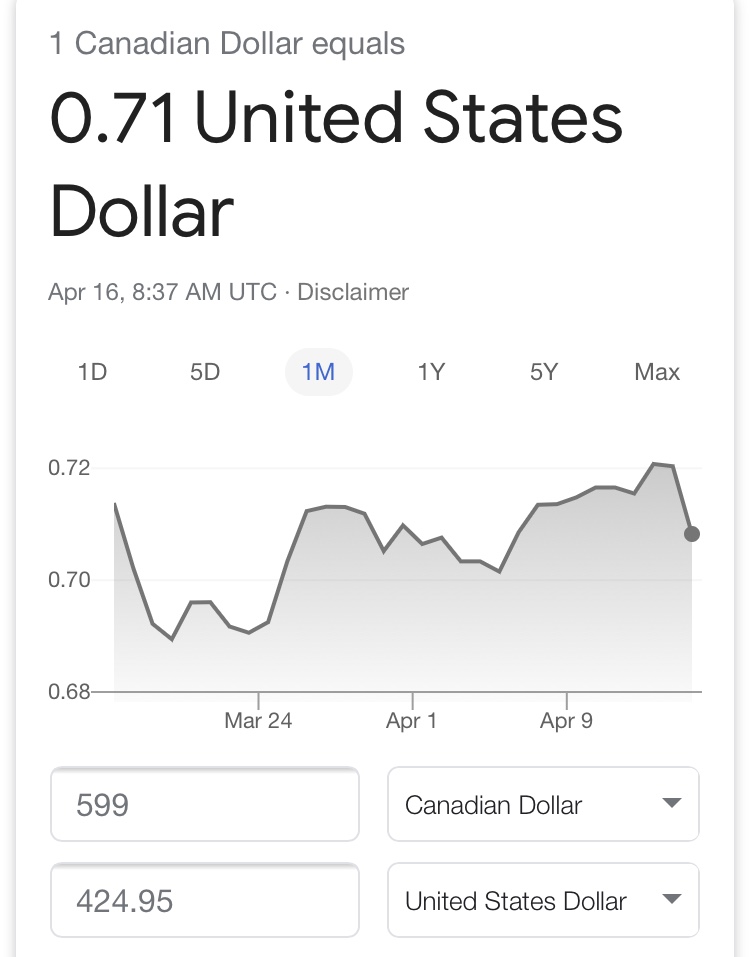The width and height of the screenshot is (750, 957).
Task: Select the 5D time range
Action: coord(205,372)
